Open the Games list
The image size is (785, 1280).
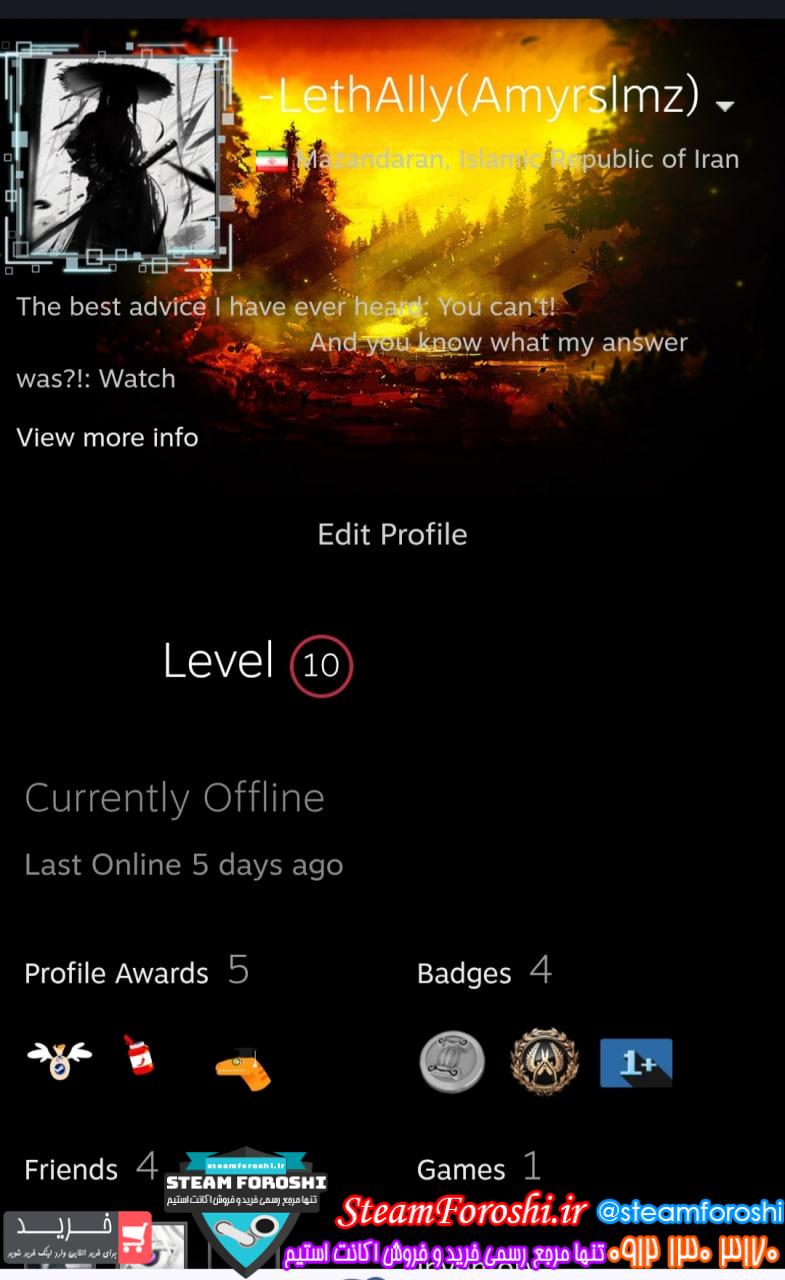pos(461,1169)
